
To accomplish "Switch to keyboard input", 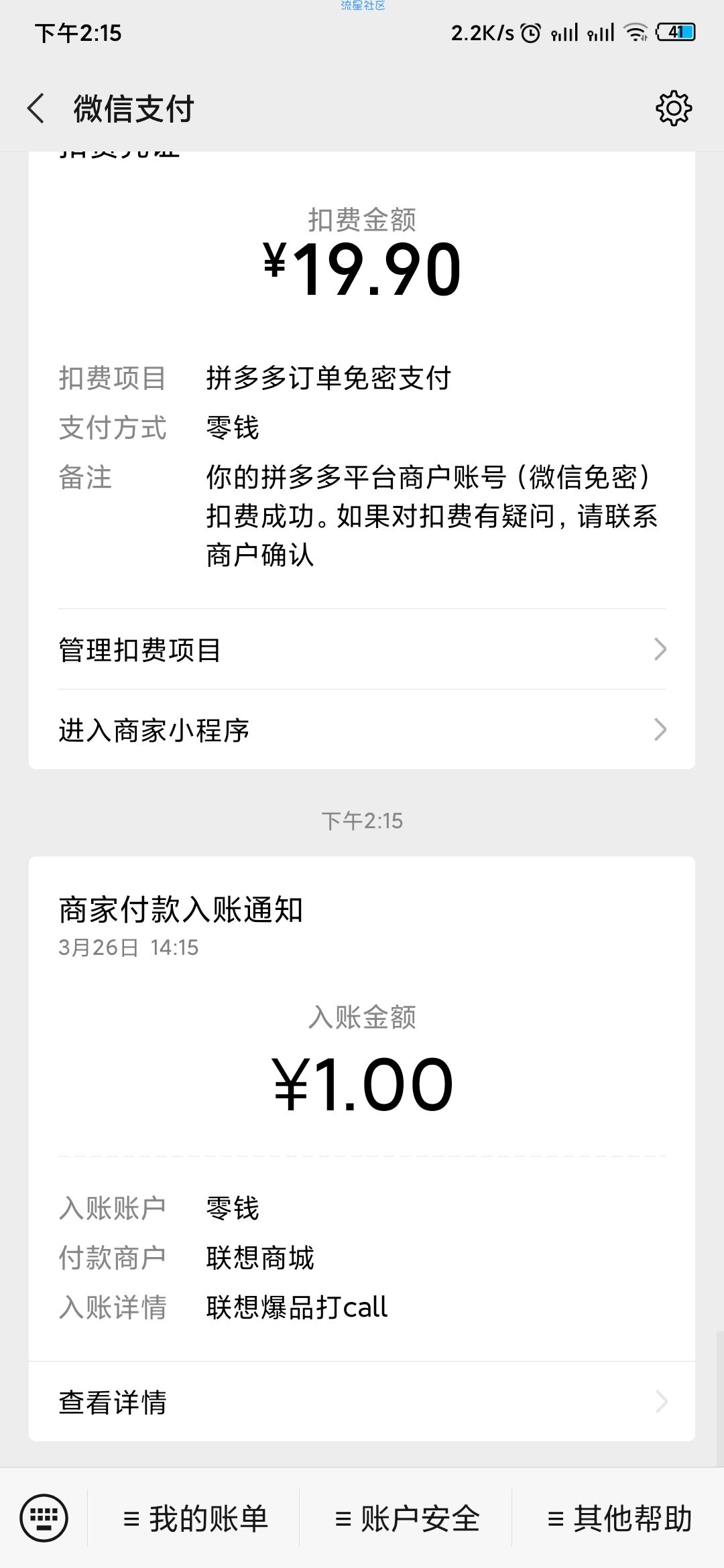I will 44,1518.
